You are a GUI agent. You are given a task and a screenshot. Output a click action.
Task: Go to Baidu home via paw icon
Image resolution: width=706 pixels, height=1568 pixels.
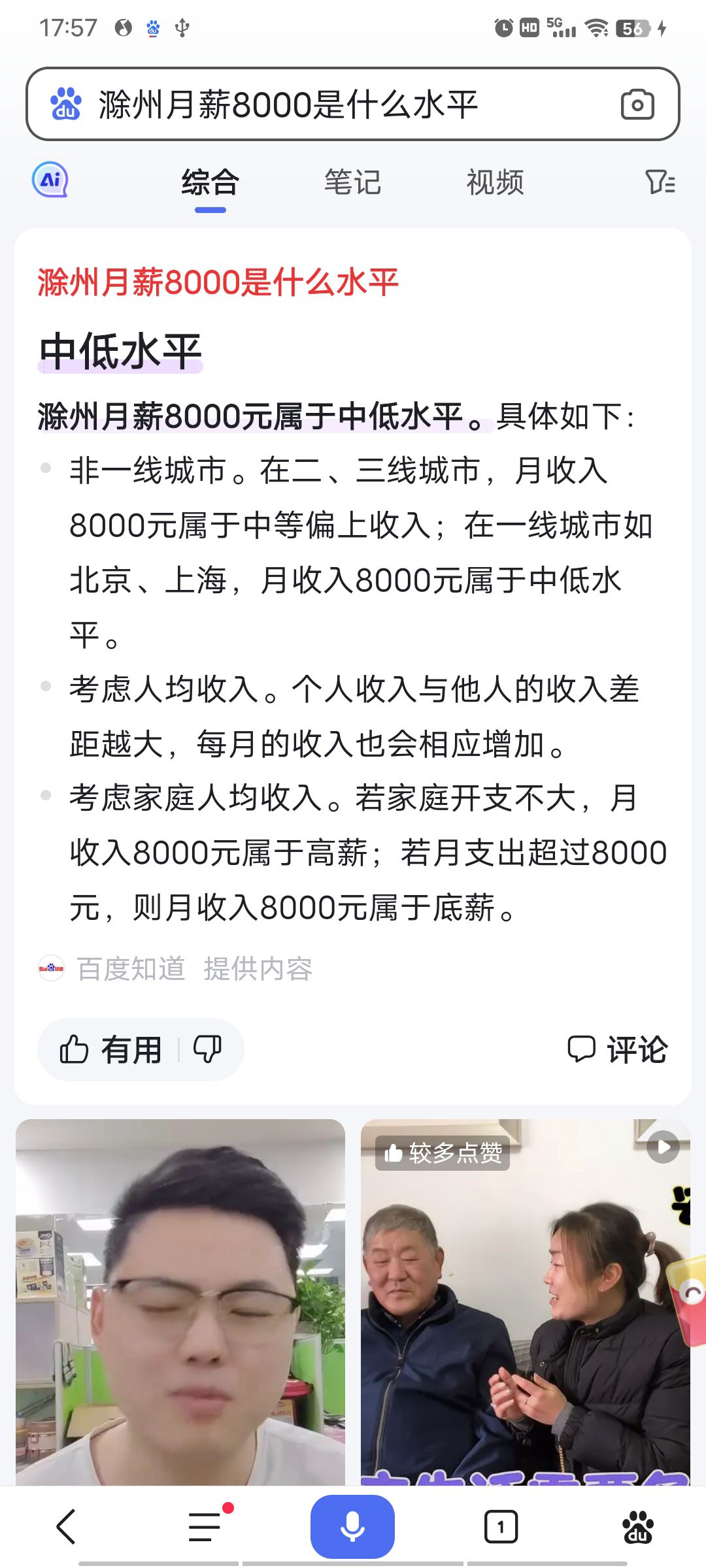[637, 1527]
